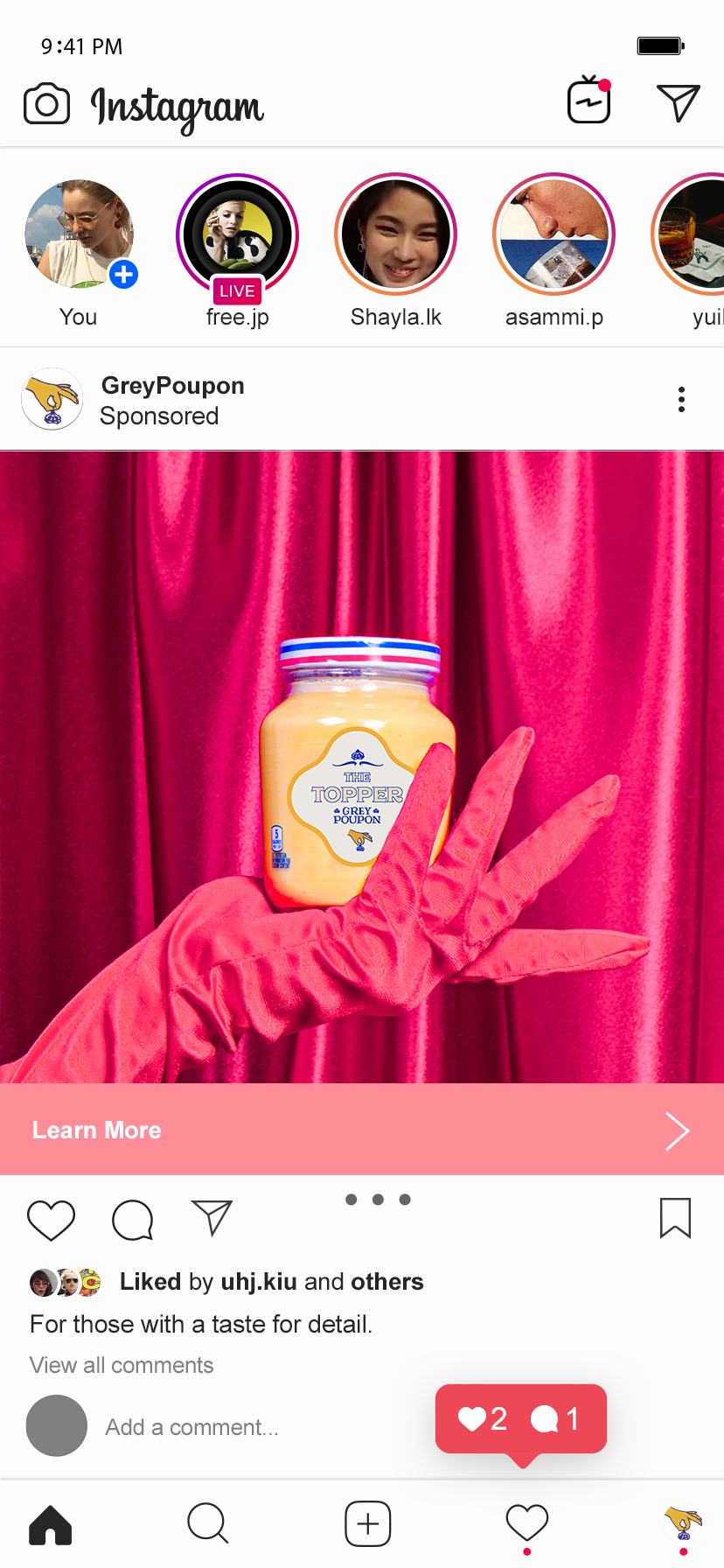The height and width of the screenshot is (1568, 724).
Task: Share the GreyPoupon post
Action: point(212,1218)
